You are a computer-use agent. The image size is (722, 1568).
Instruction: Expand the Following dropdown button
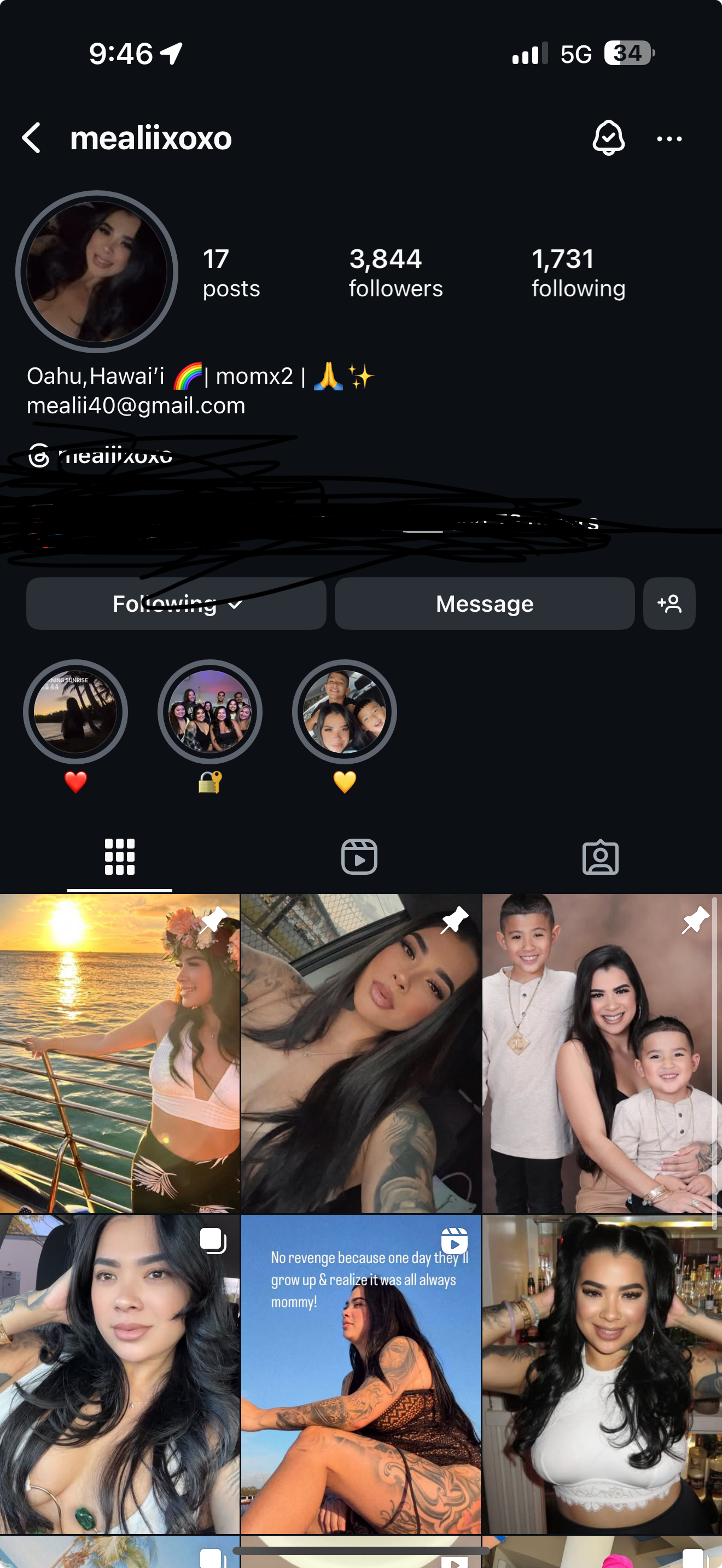tap(176, 603)
